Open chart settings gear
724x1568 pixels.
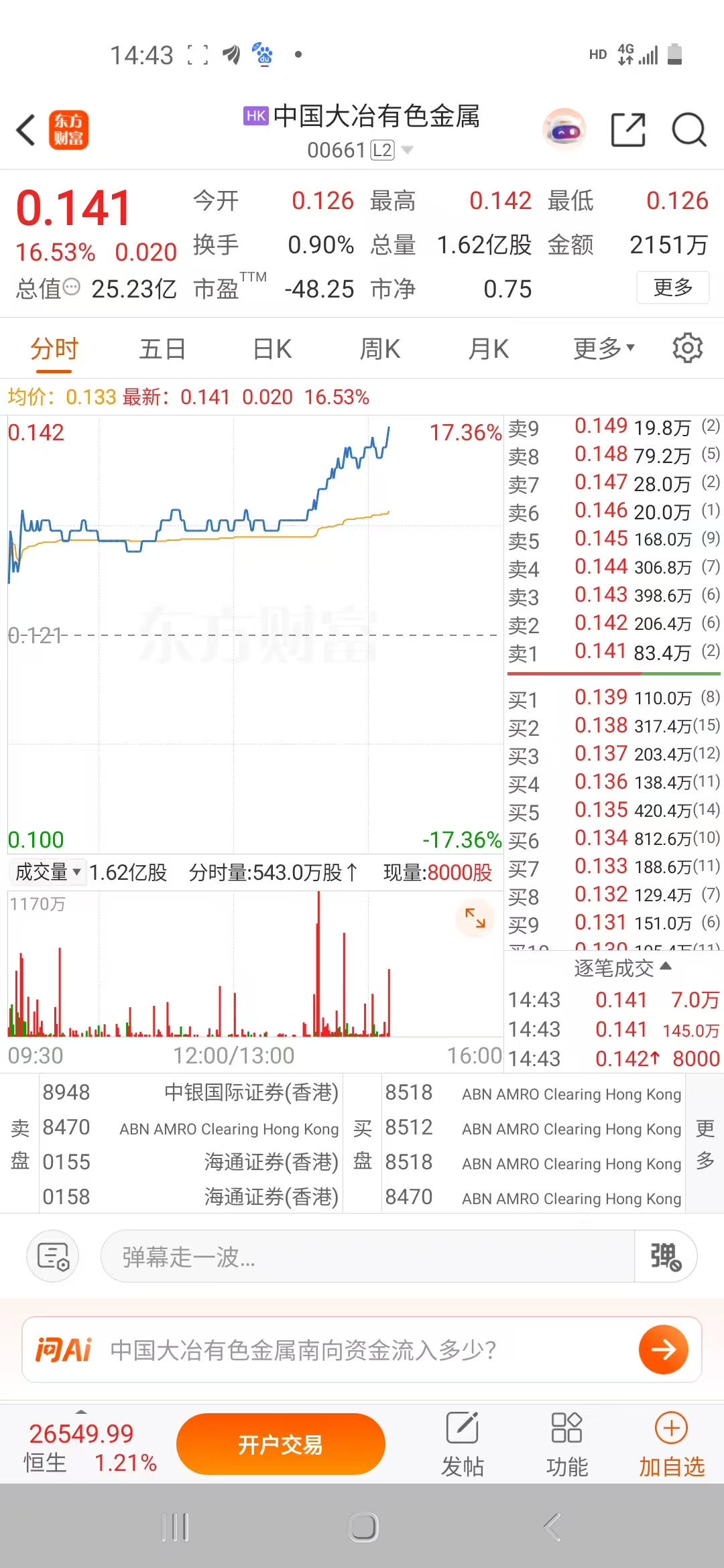(x=687, y=348)
